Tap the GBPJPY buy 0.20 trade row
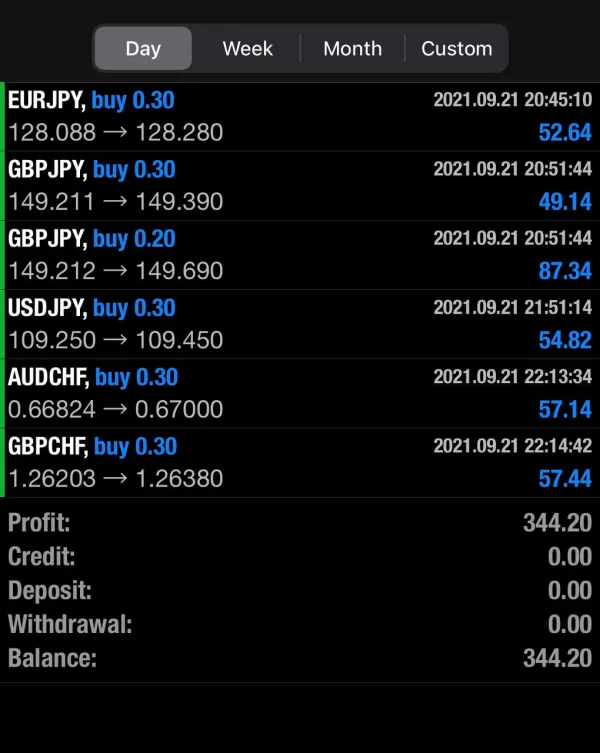This screenshot has width=600, height=753. tap(300, 255)
